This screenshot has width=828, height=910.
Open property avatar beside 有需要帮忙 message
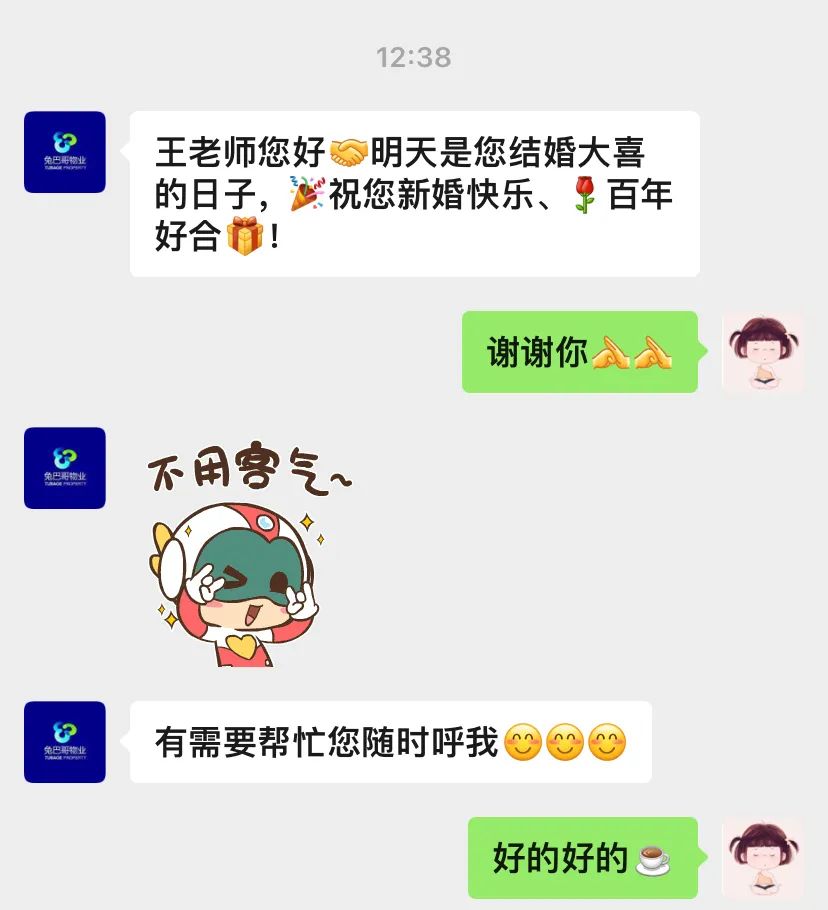pos(65,742)
